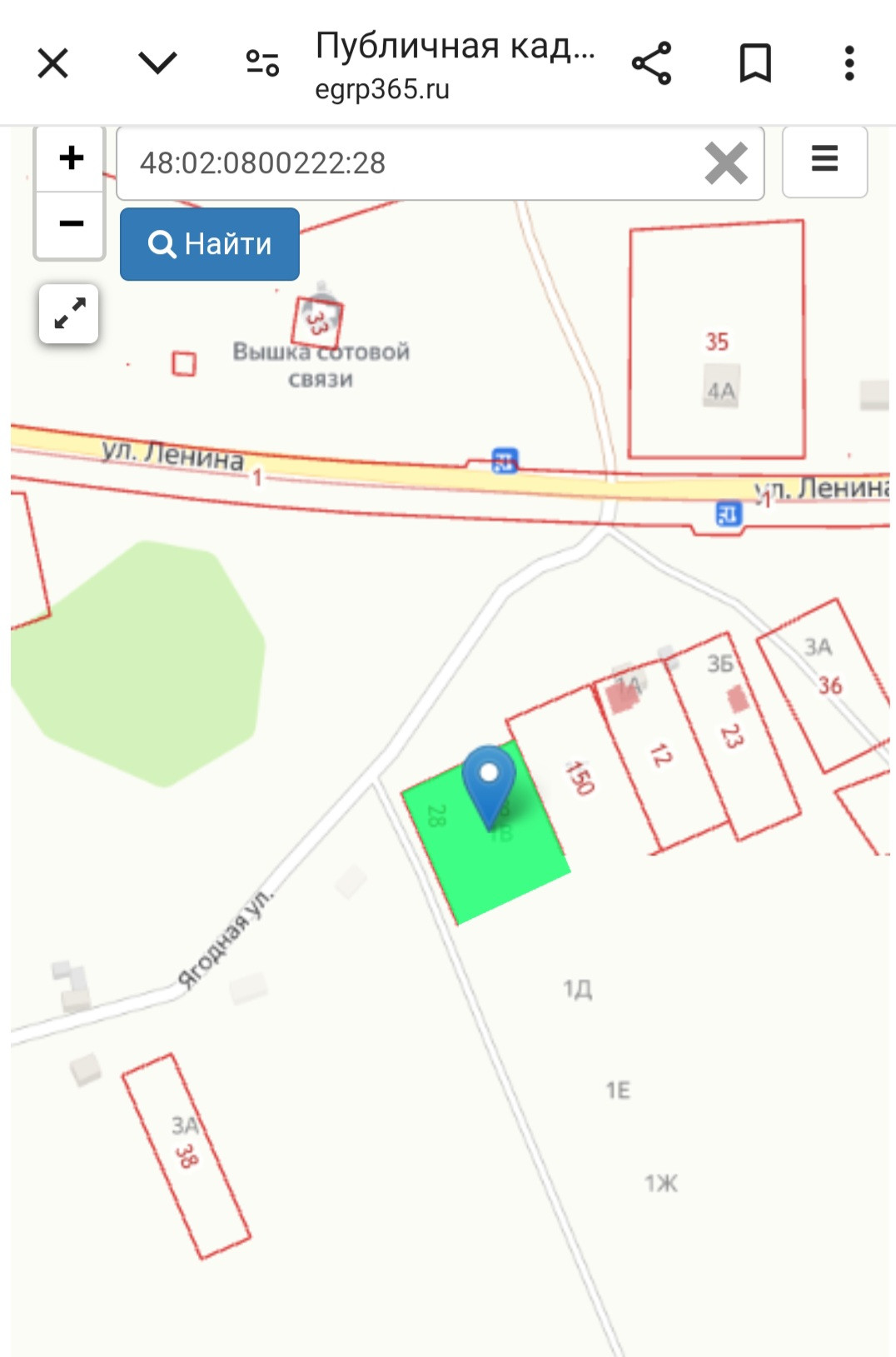
Task: Zoom out of the map
Action: pos(71,224)
